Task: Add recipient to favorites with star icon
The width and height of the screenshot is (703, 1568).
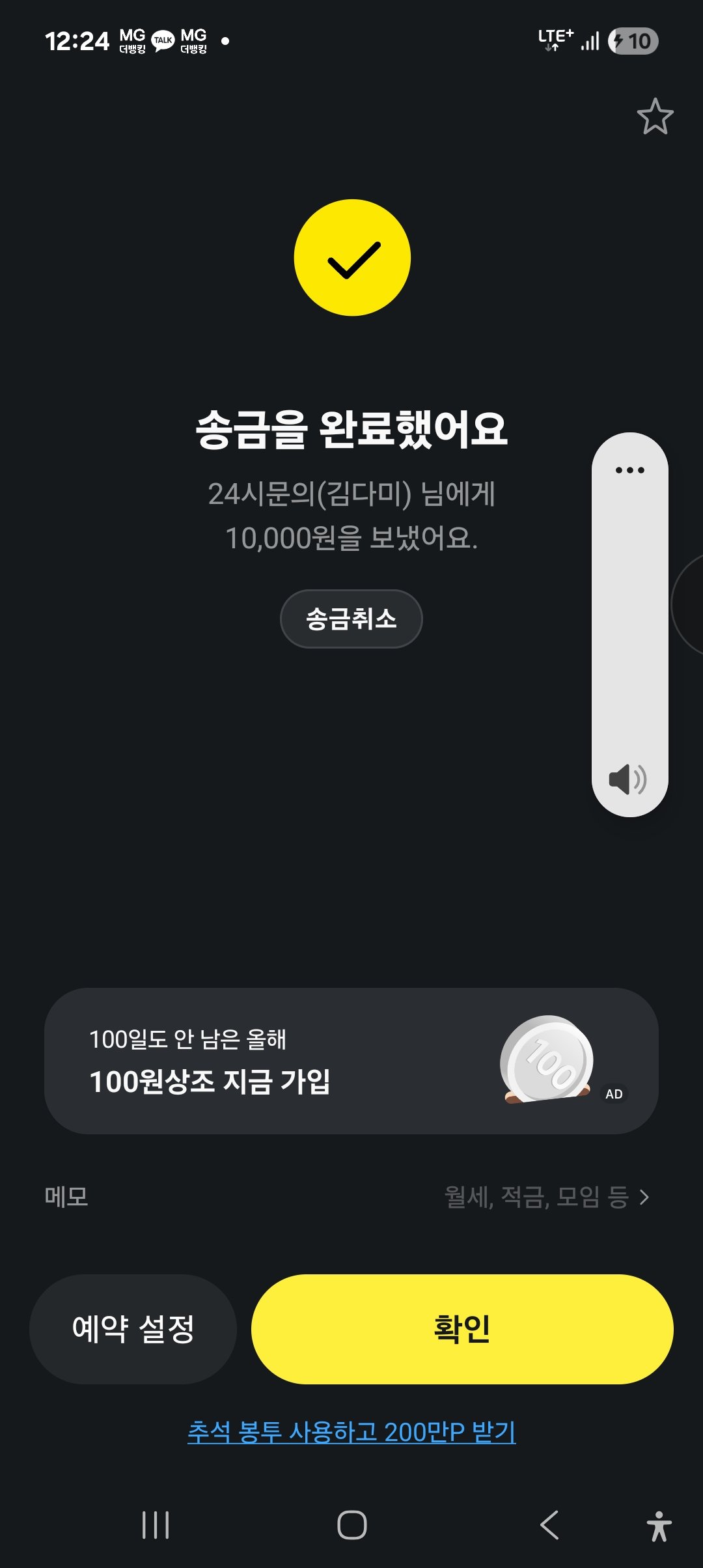Action: (x=655, y=117)
